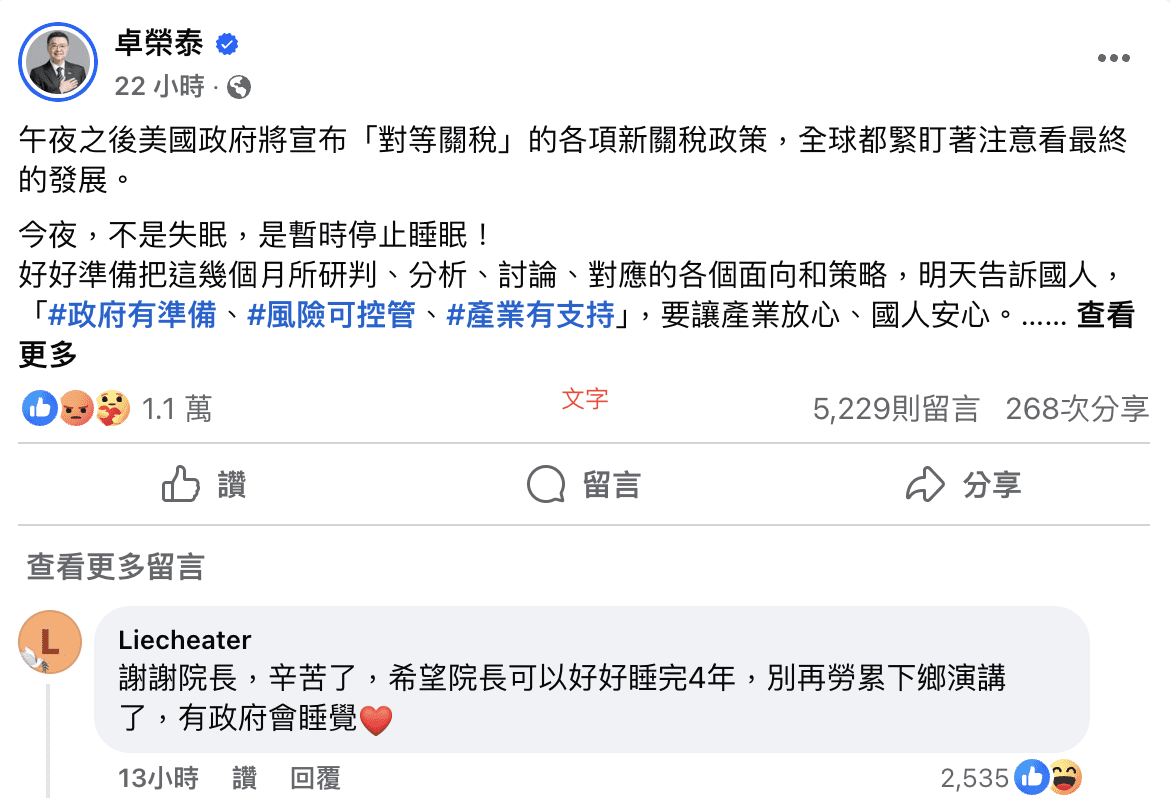Open the 22 小時 post timestamp
The height and width of the screenshot is (798, 1170).
[159, 87]
